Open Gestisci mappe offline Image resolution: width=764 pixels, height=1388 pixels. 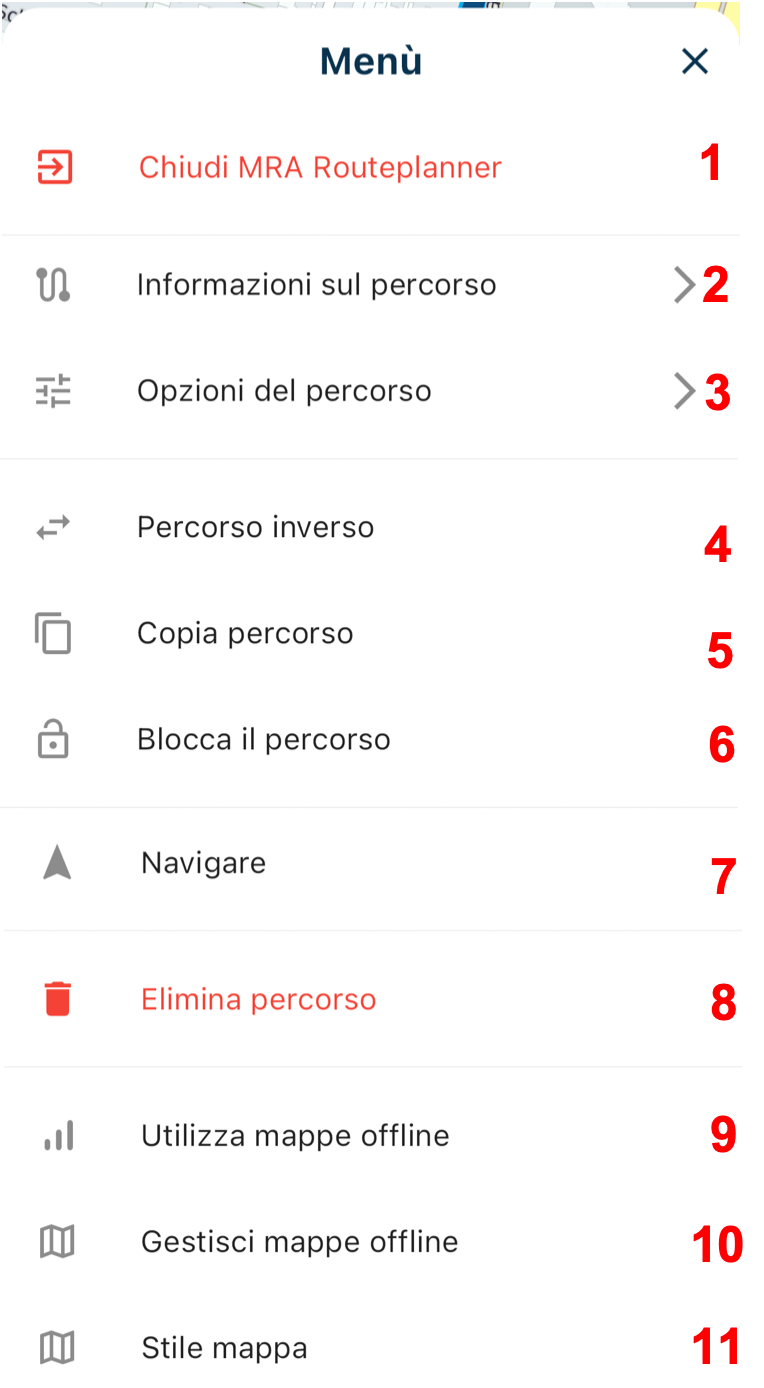(299, 1242)
